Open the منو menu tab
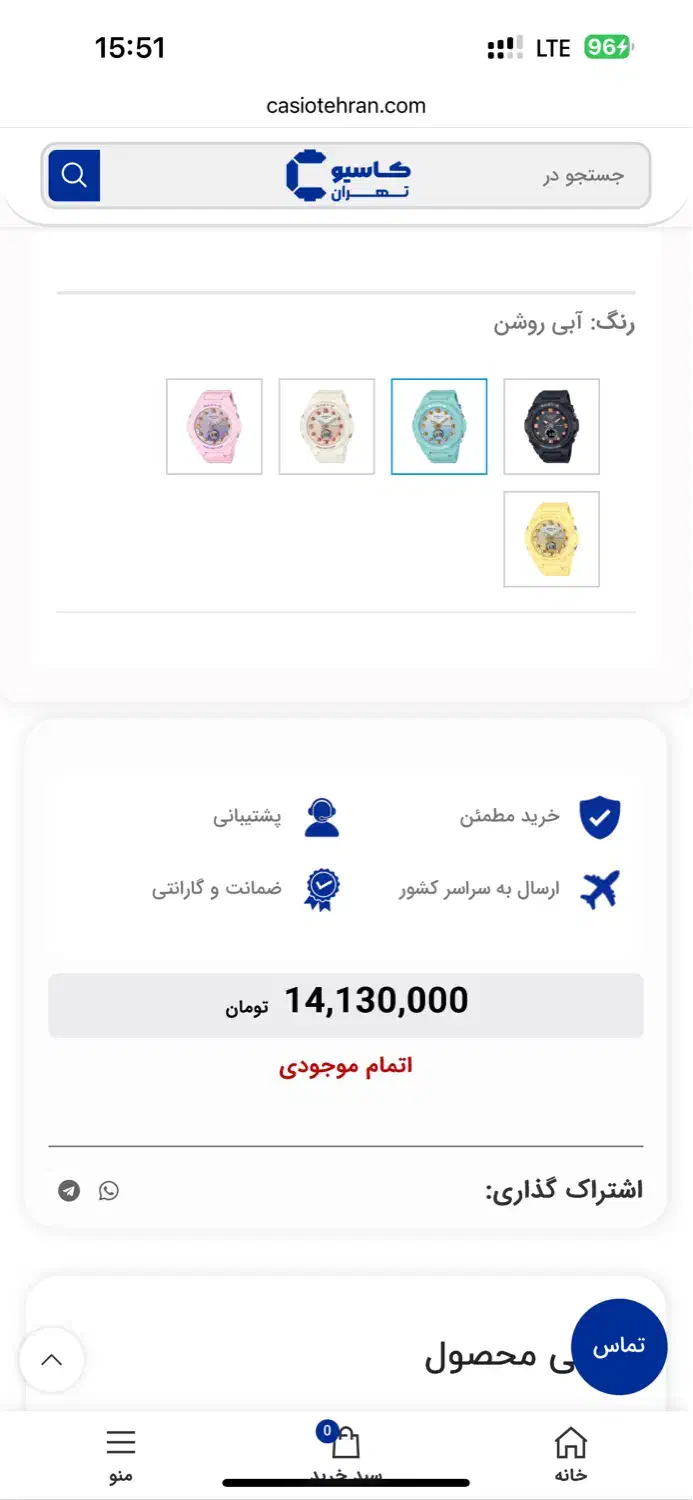The height and width of the screenshot is (1500, 693). [121, 1453]
